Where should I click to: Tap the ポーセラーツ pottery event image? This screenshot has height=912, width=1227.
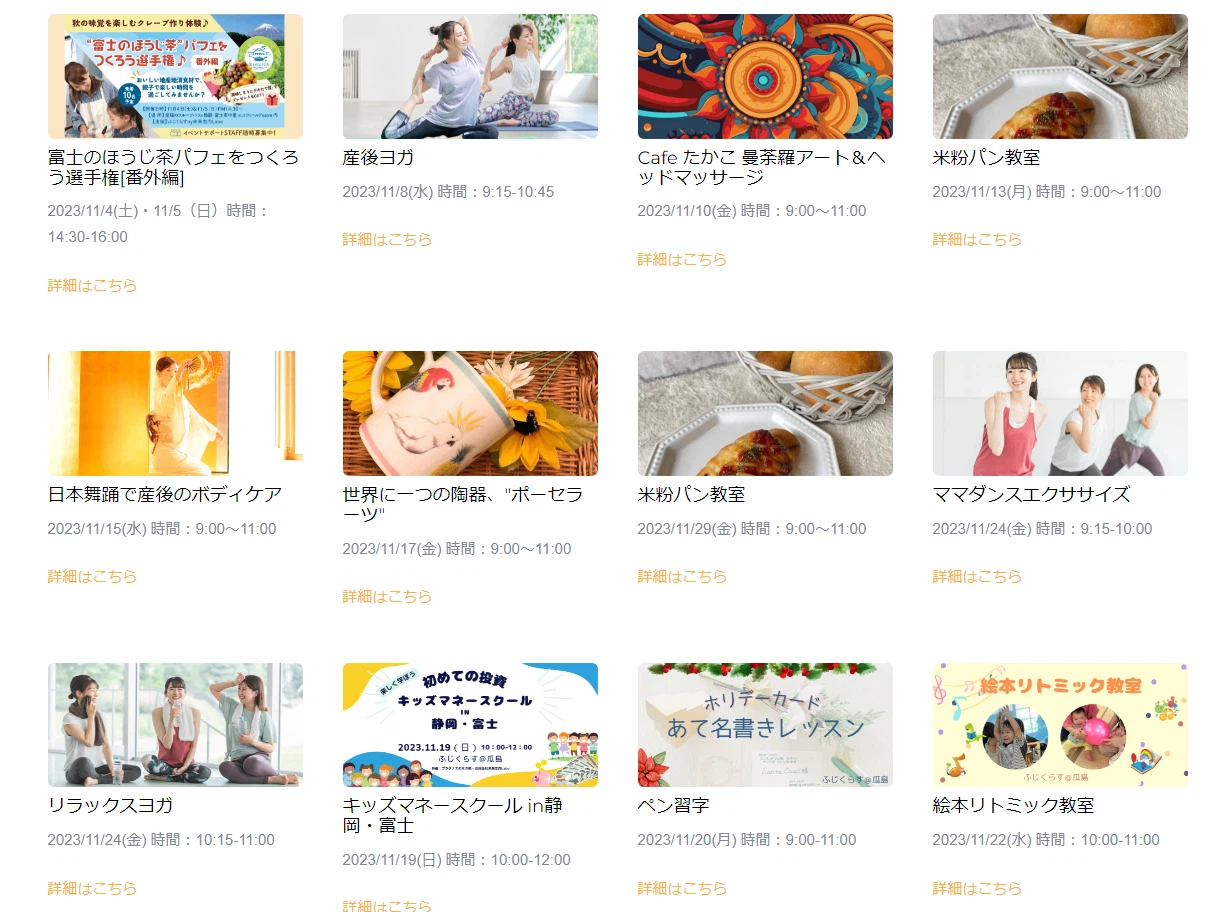coord(470,413)
